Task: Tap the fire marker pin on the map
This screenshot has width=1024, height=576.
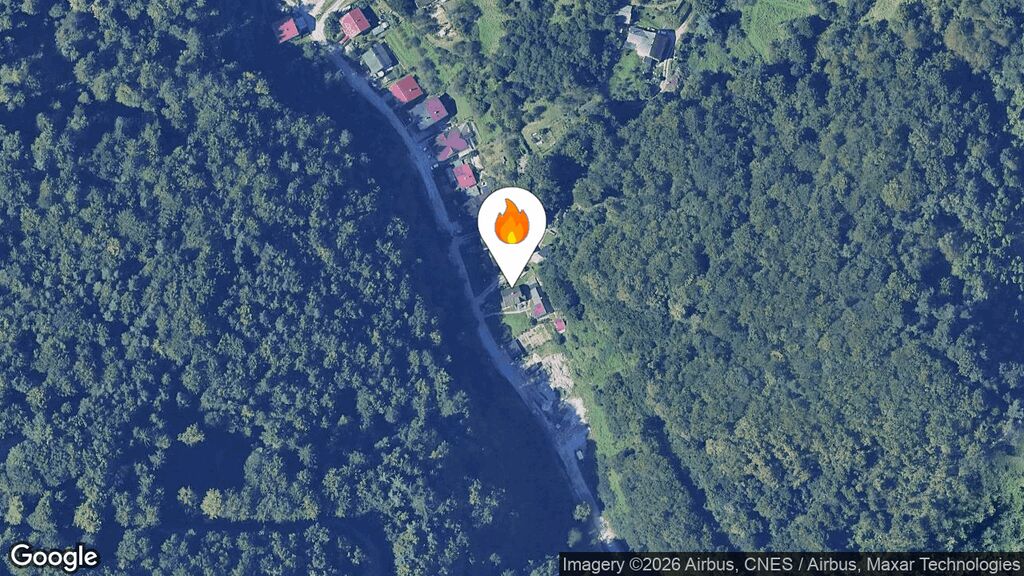Action: [x=511, y=225]
